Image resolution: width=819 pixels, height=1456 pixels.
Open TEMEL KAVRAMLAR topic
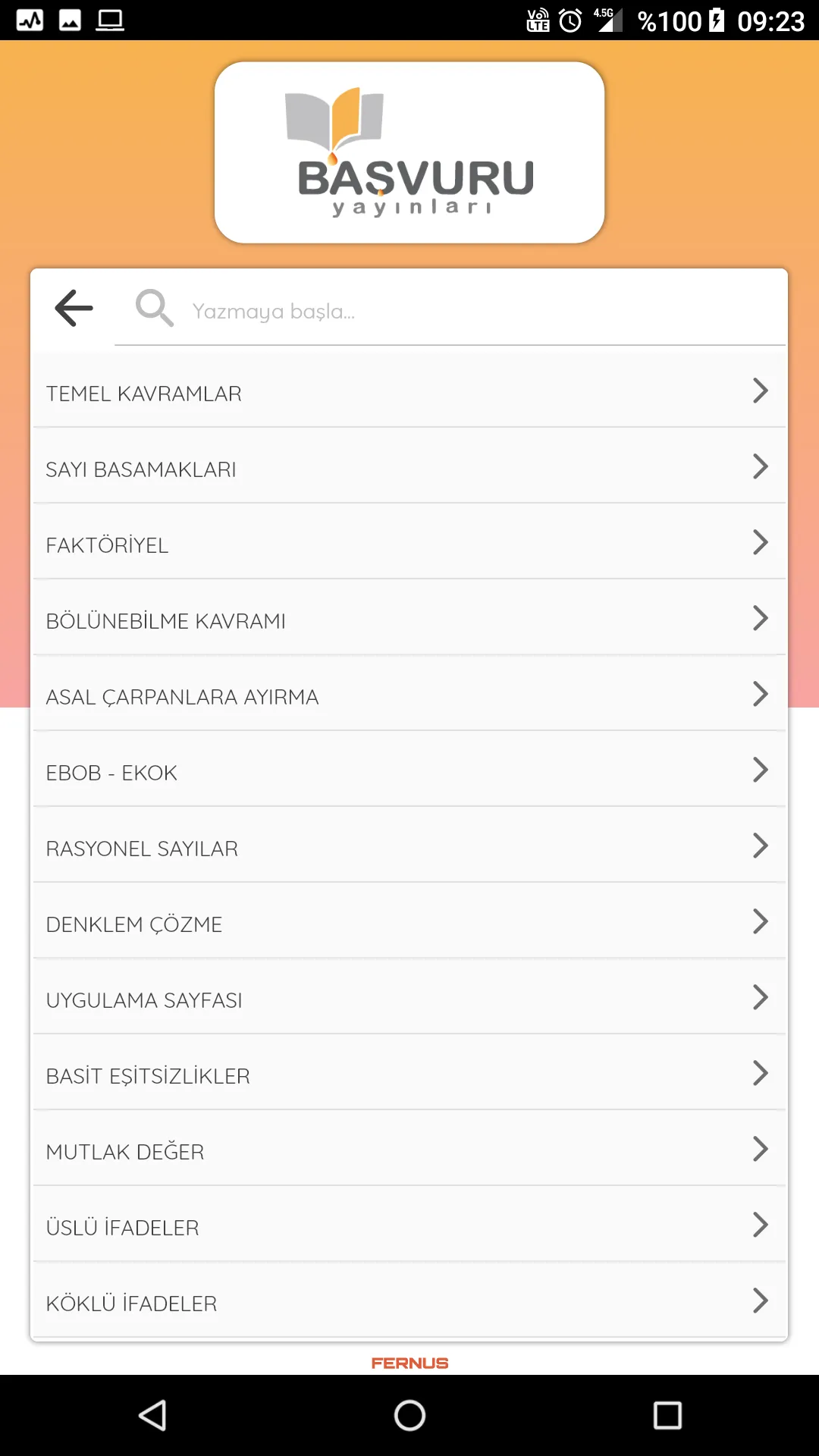click(409, 391)
